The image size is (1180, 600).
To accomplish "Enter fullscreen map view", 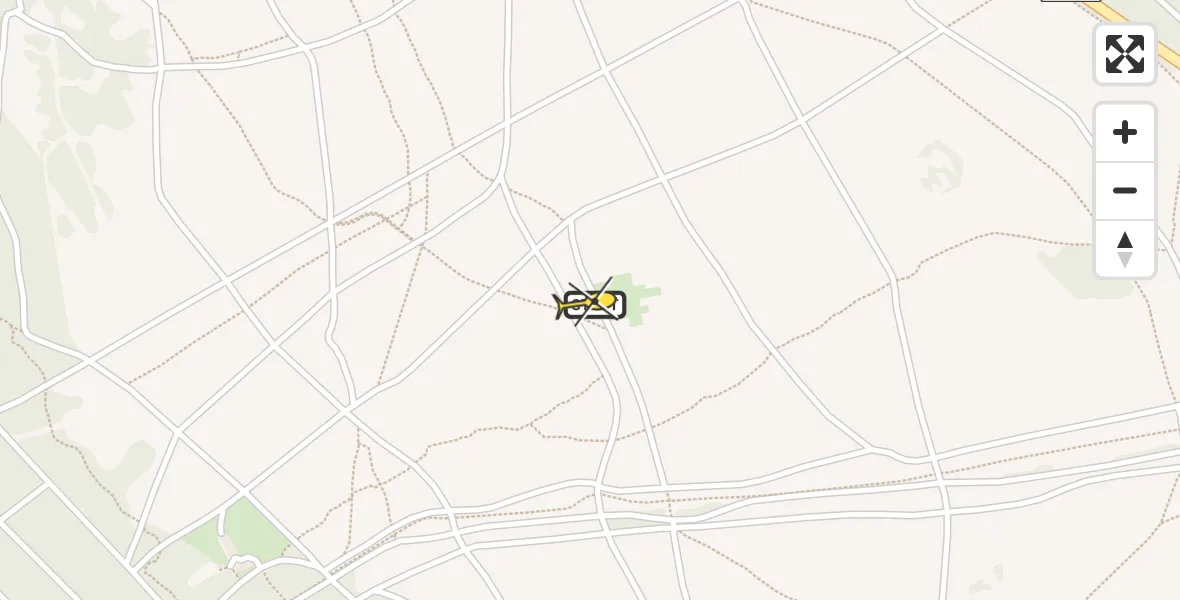I will [1124, 54].
